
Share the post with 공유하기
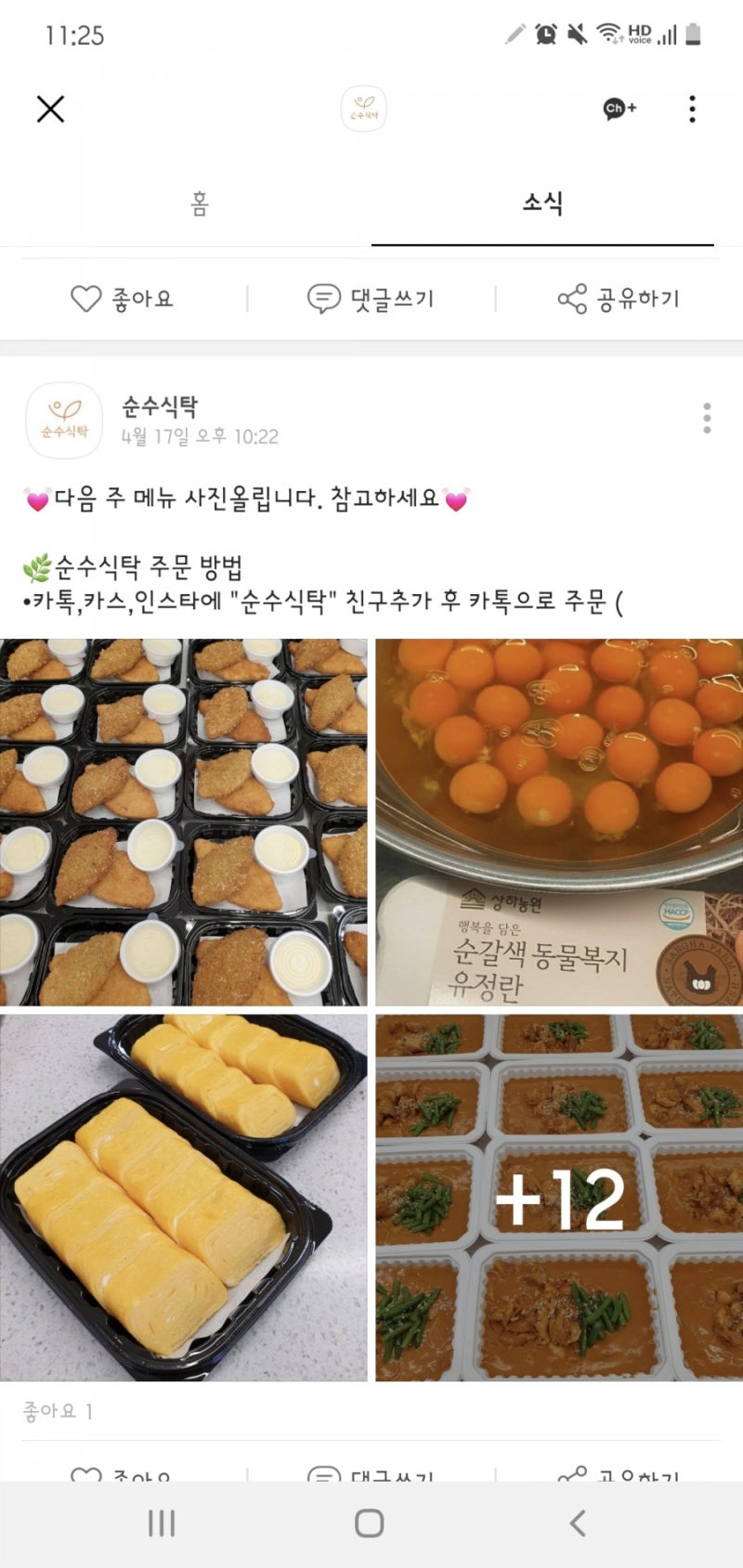pyautogui.click(x=619, y=299)
